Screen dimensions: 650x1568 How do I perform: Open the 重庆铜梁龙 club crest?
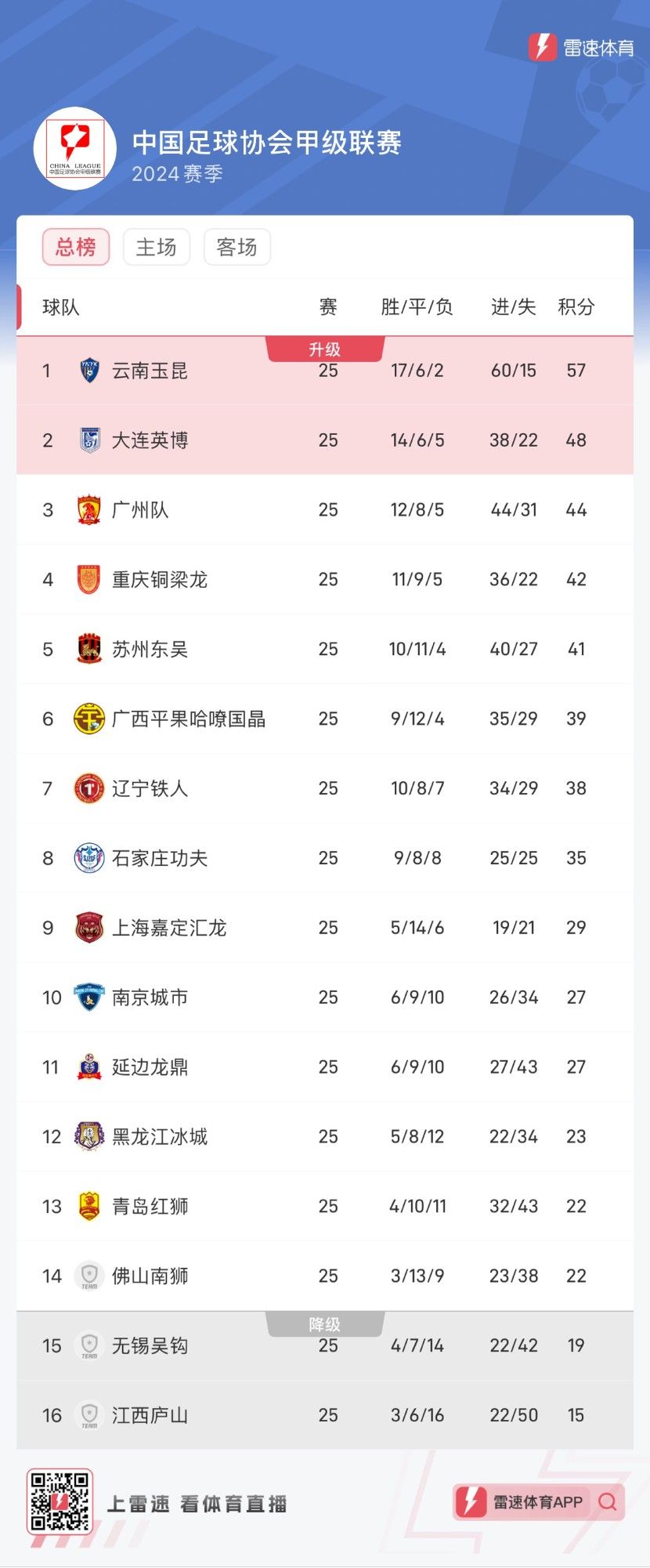pyautogui.click(x=89, y=579)
